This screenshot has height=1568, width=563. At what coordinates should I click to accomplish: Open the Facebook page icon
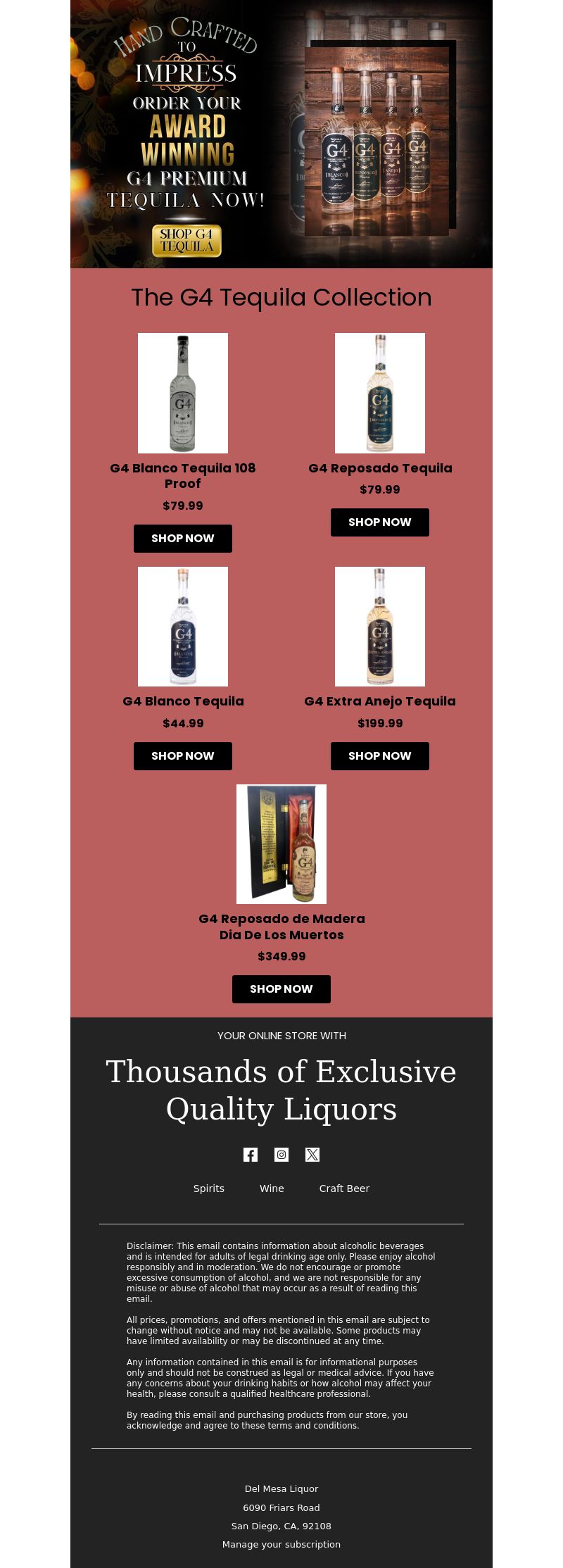click(251, 1155)
